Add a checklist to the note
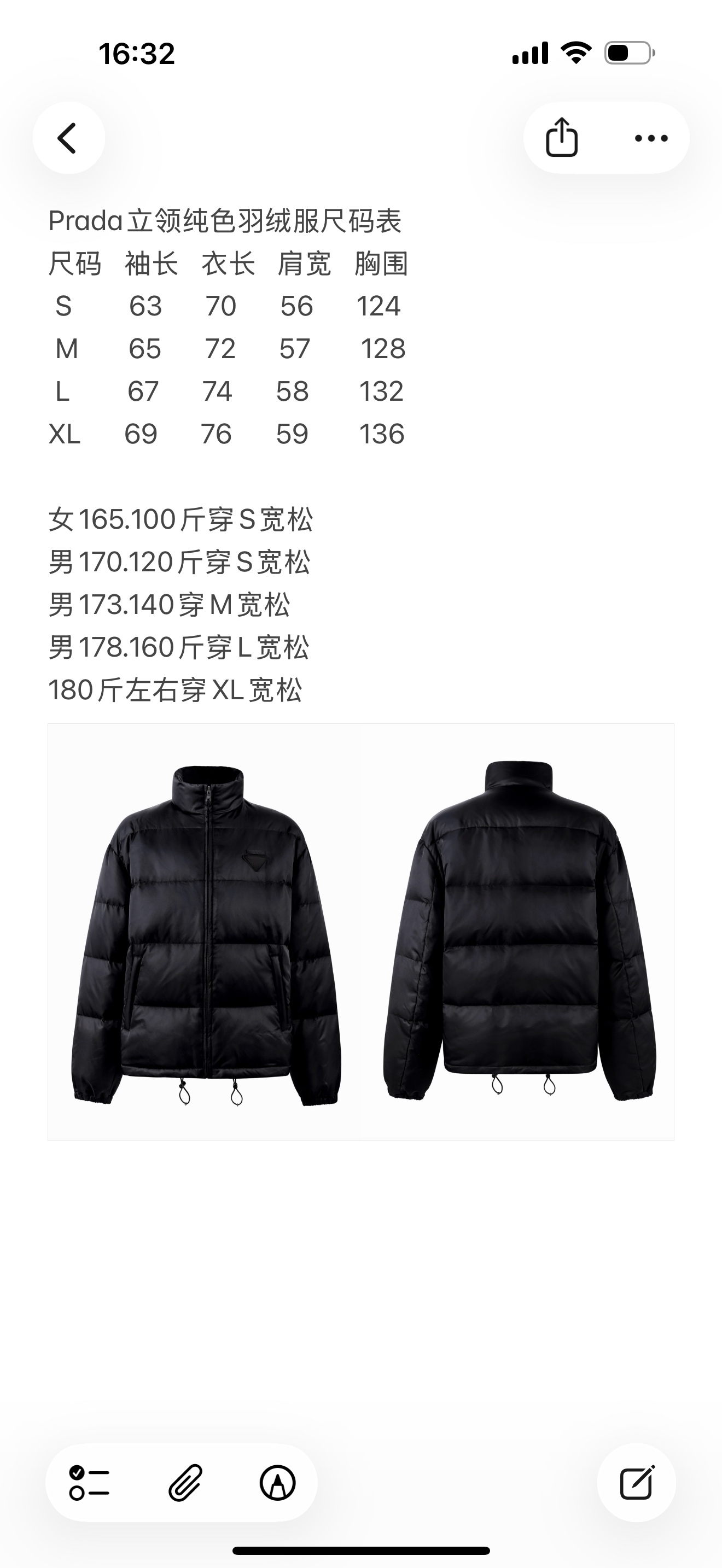The width and height of the screenshot is (722, 1568). pos(90,1483)
